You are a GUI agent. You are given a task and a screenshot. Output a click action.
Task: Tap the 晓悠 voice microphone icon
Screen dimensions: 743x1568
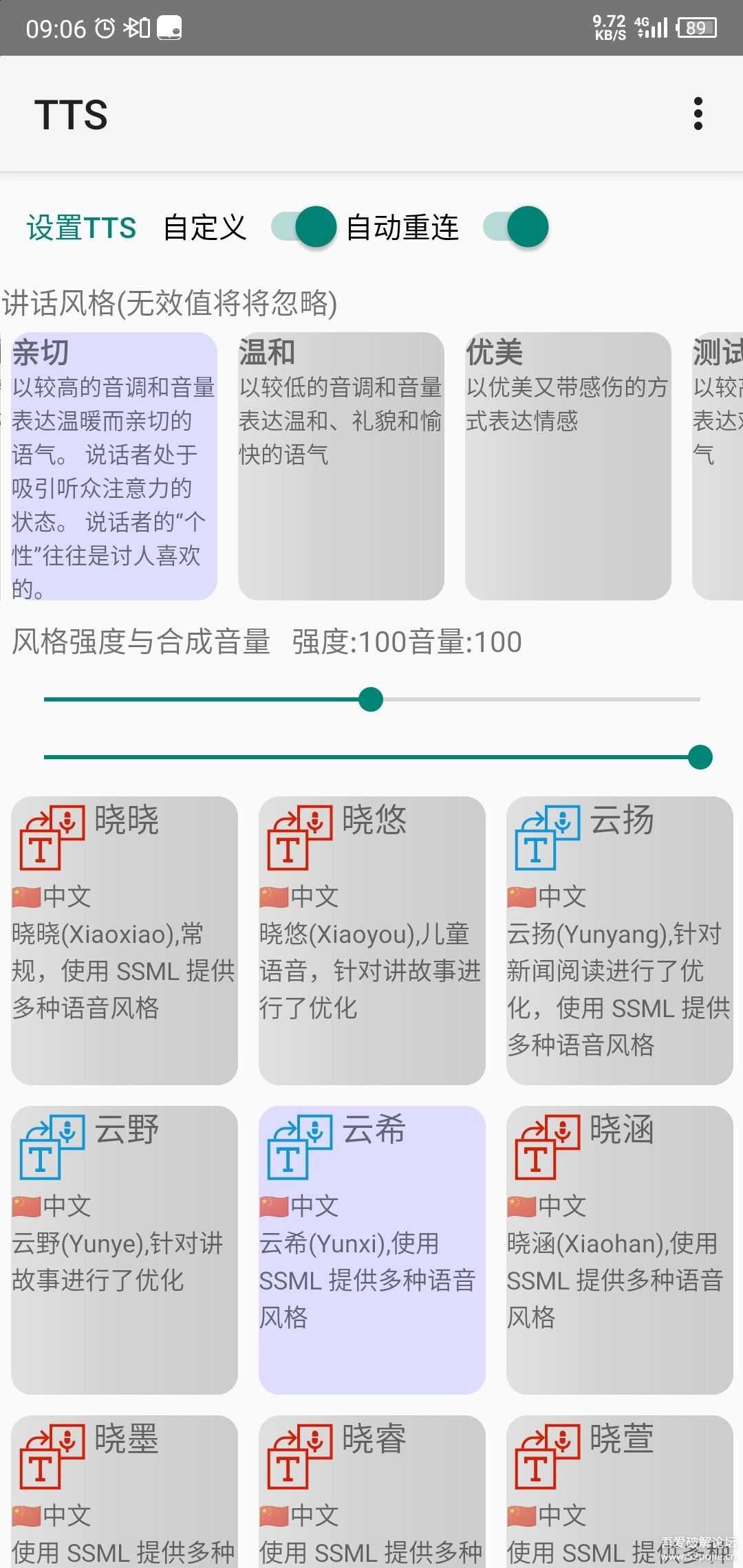[x=316, y=822]
